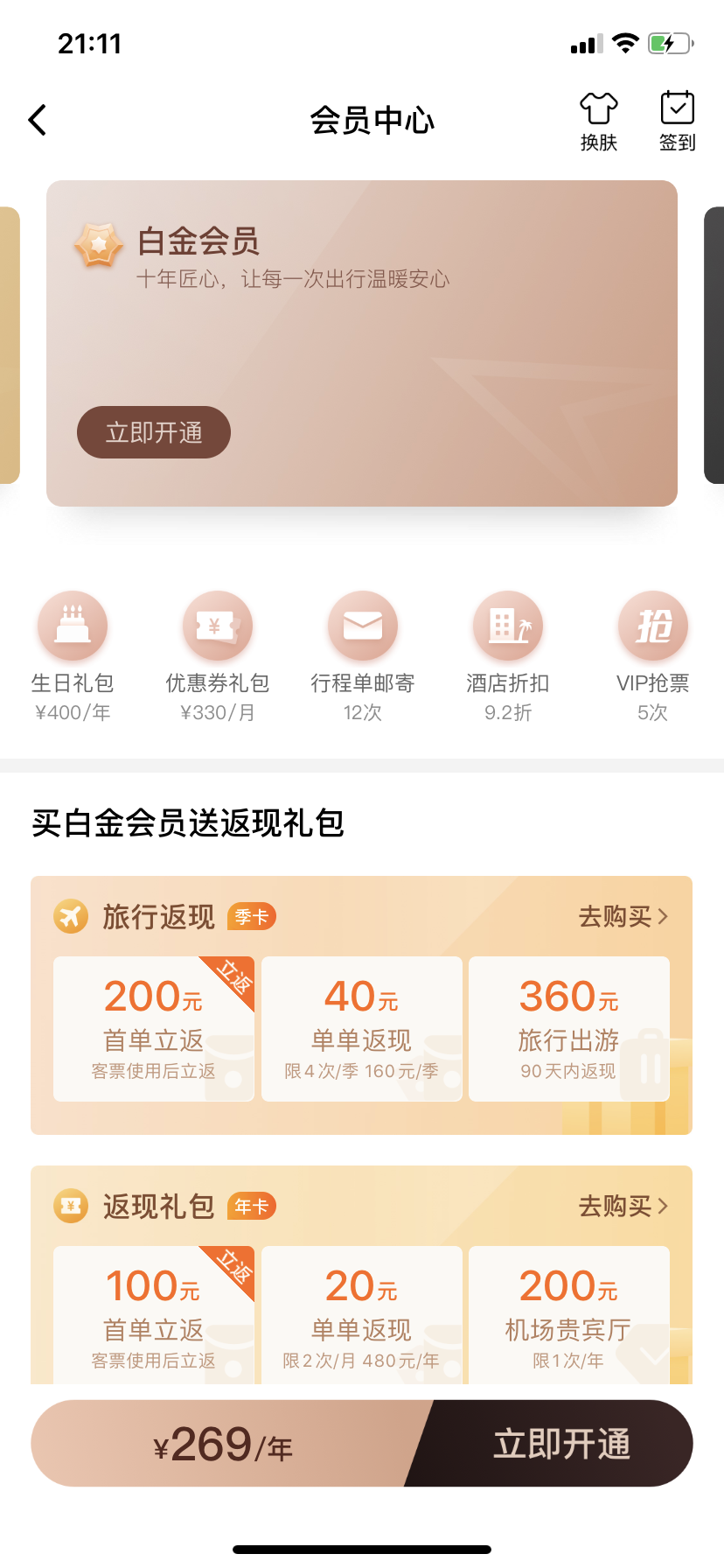Image resolution: width=724 pixels, height=1568 pixels.
Task: Open the 换肤 skin changer
Action: (599, 121)
